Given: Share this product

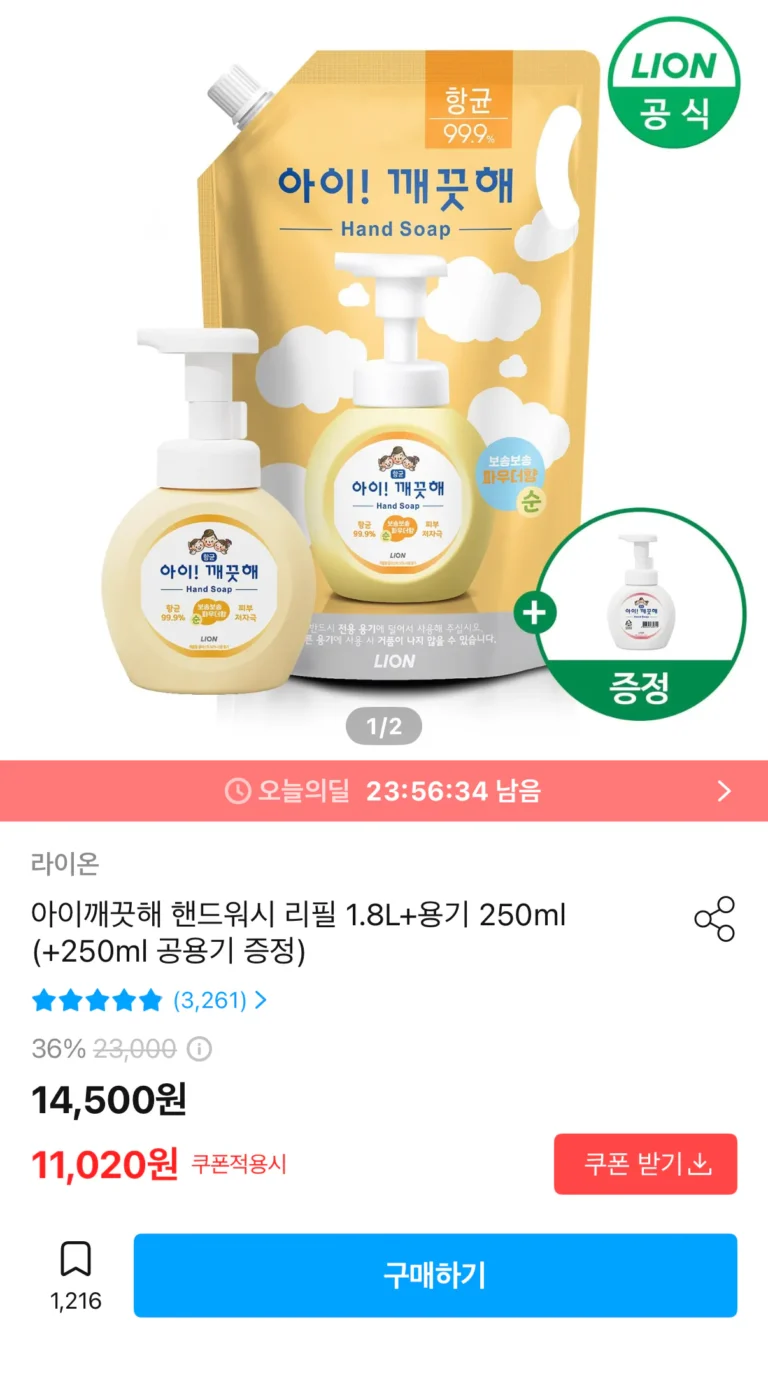Looking at the screenshot, I should coord(714,919).
